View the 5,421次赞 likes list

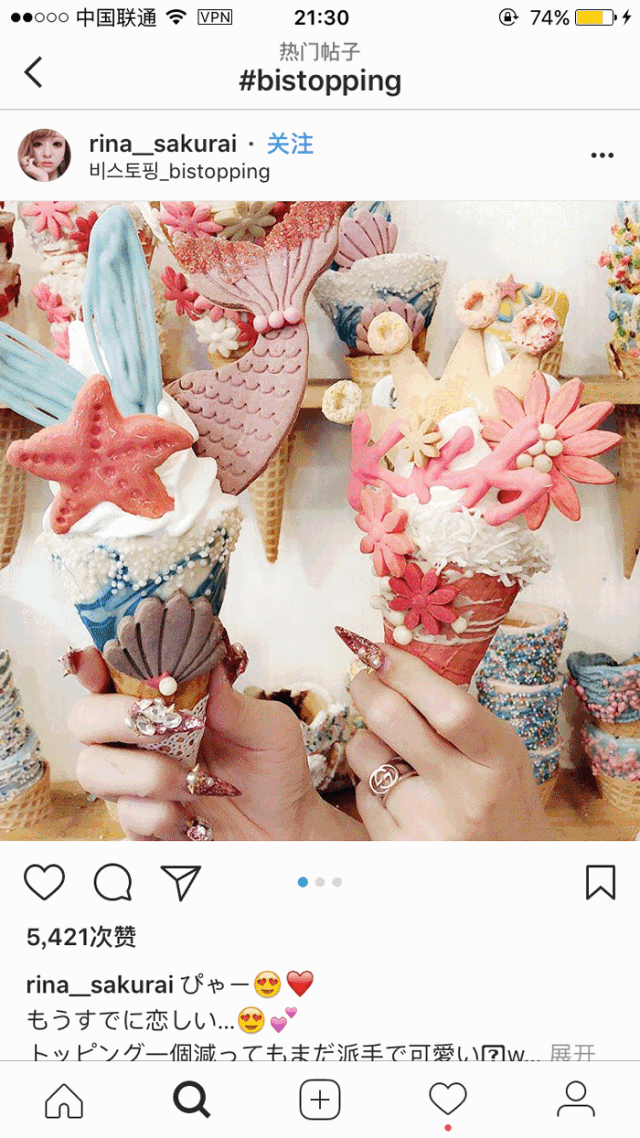coord(81,937)
